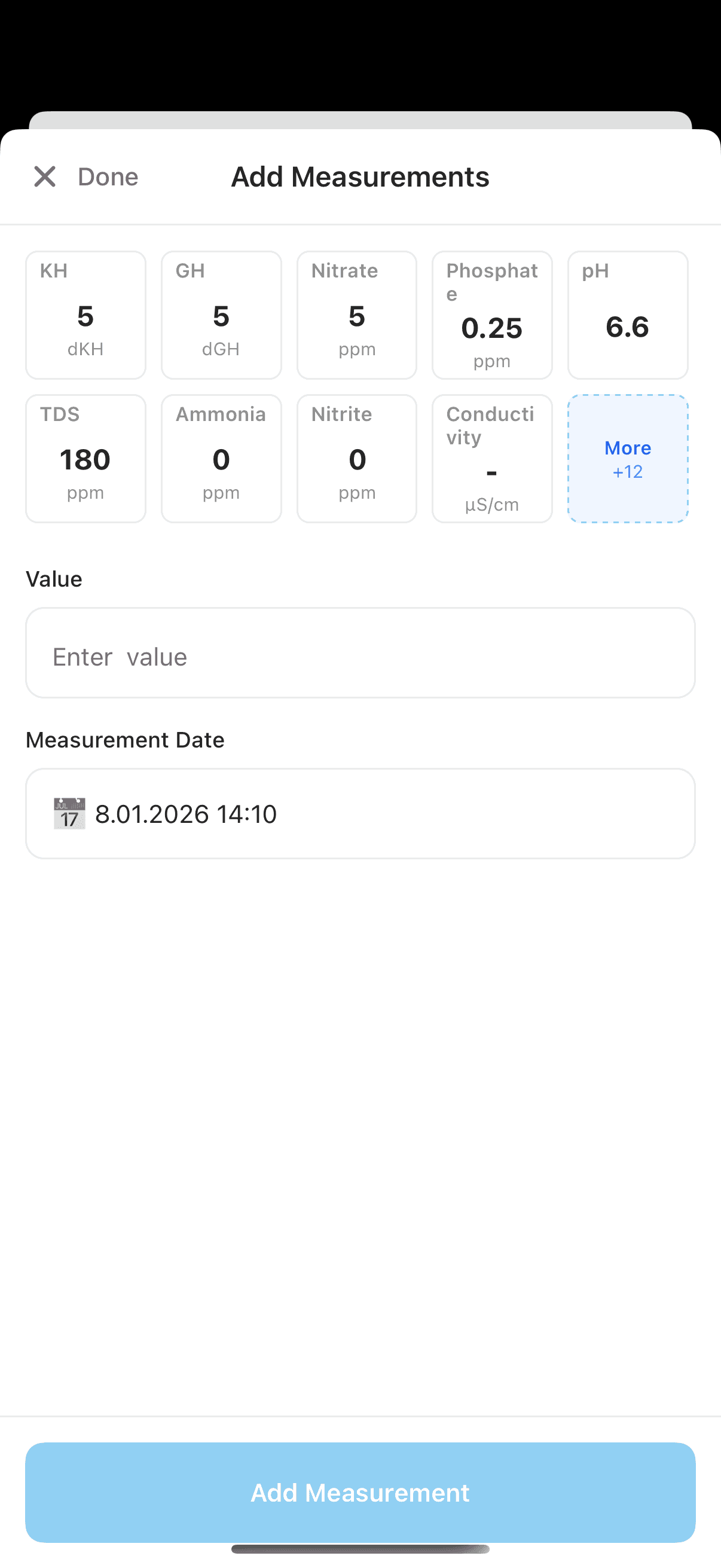Viewport: 721px width, 1568px height.
Task: Click the Enter value field
Action: coord(360,652)
